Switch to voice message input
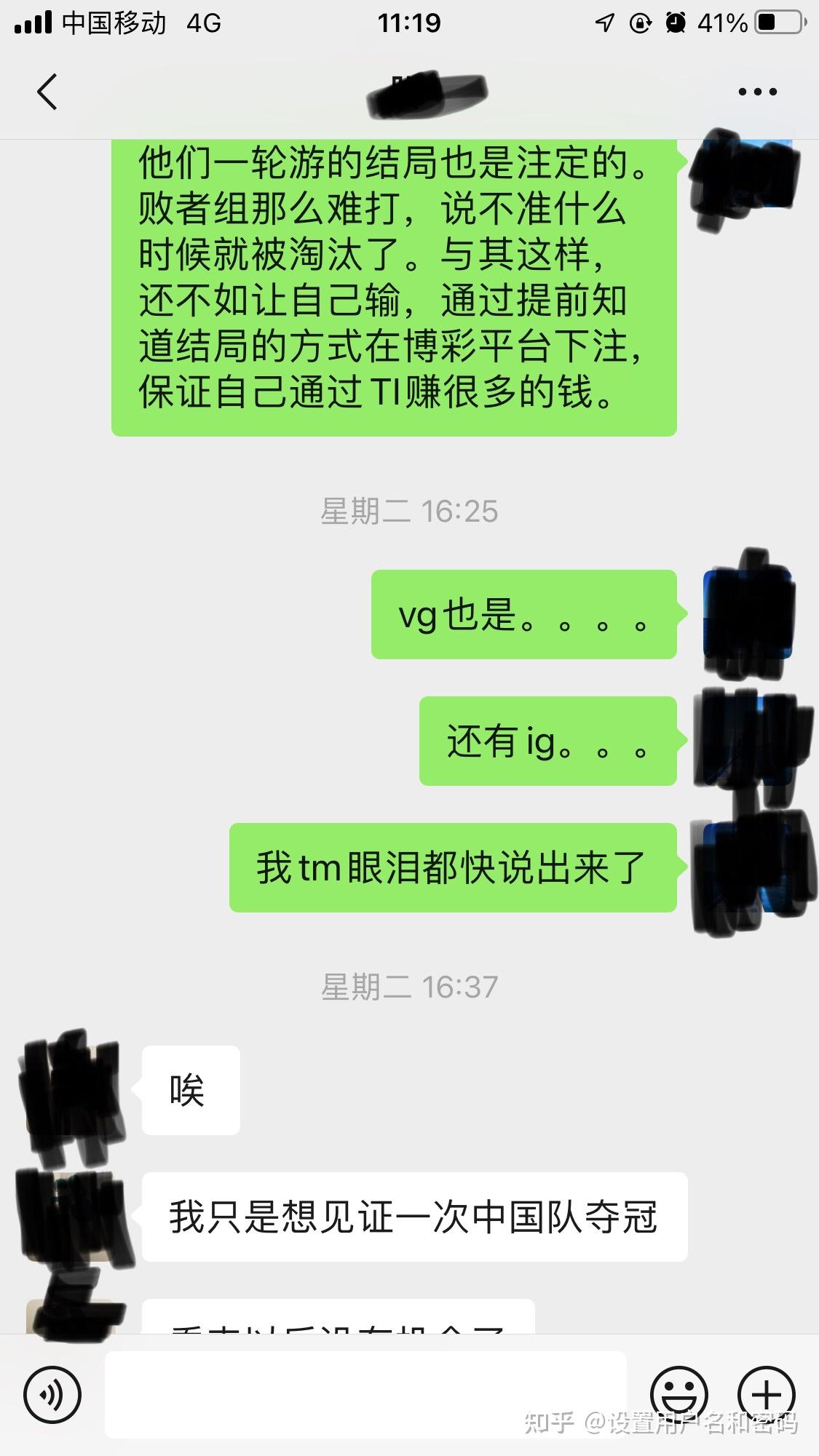Screen dimensions: 819x1456 (52, 1394)
